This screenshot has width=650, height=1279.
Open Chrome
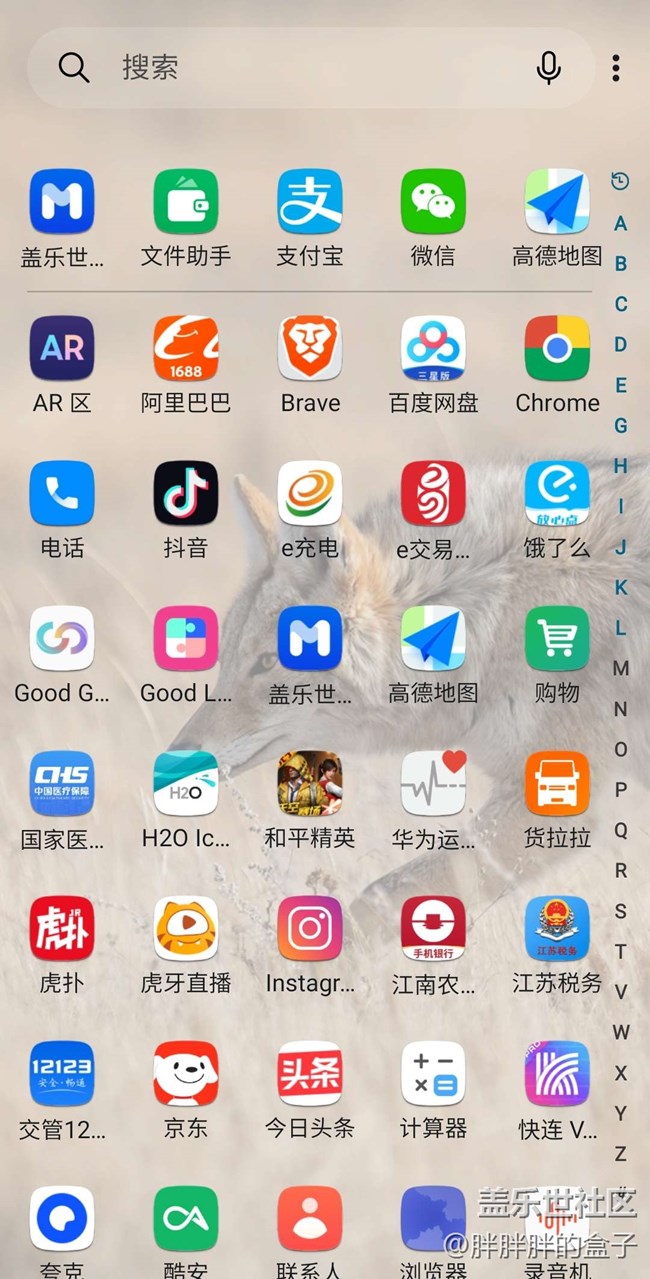(557, 349)
